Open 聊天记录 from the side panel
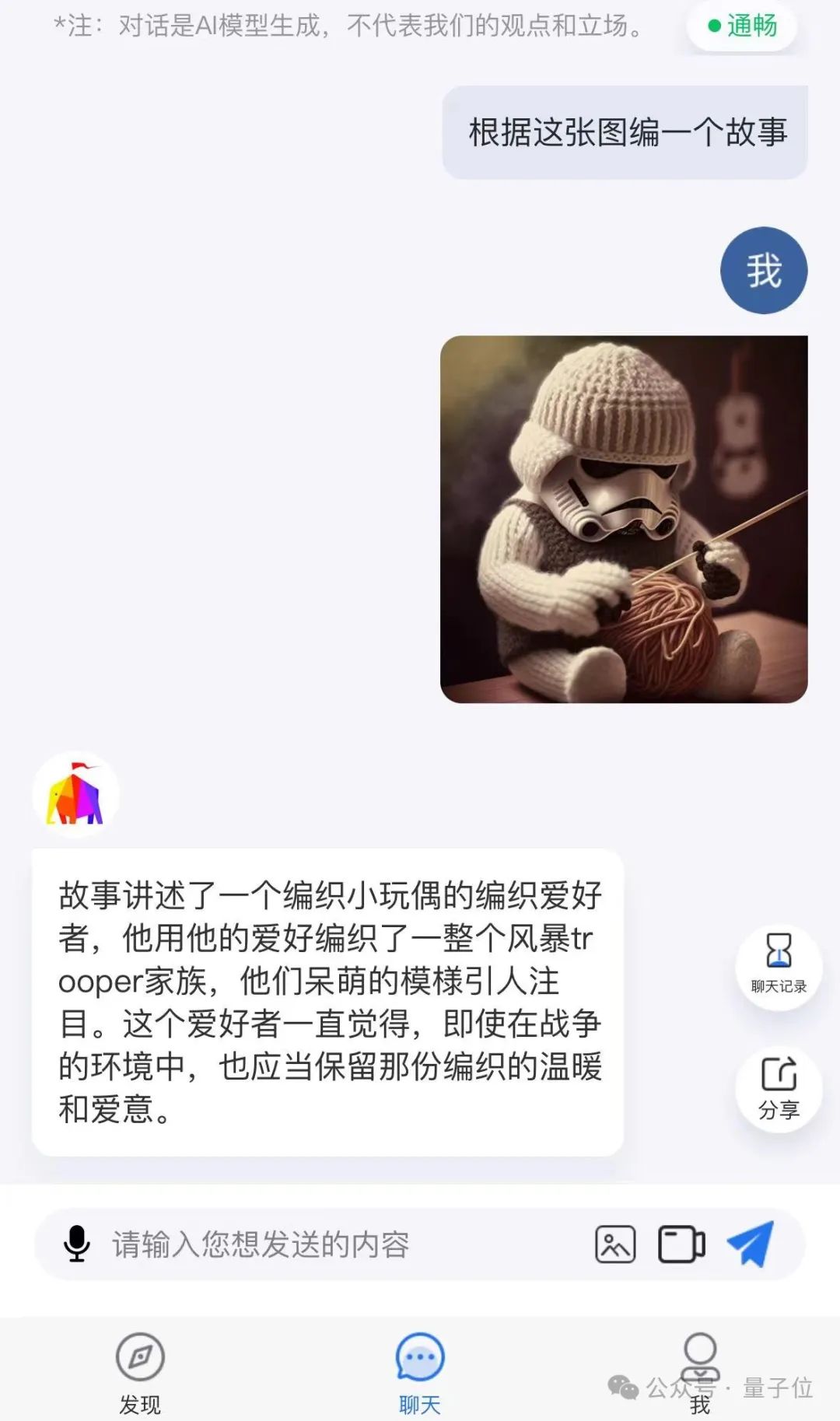Viewport: 840px width, 1421px height. pyautogui.click(x=778, y=968)
